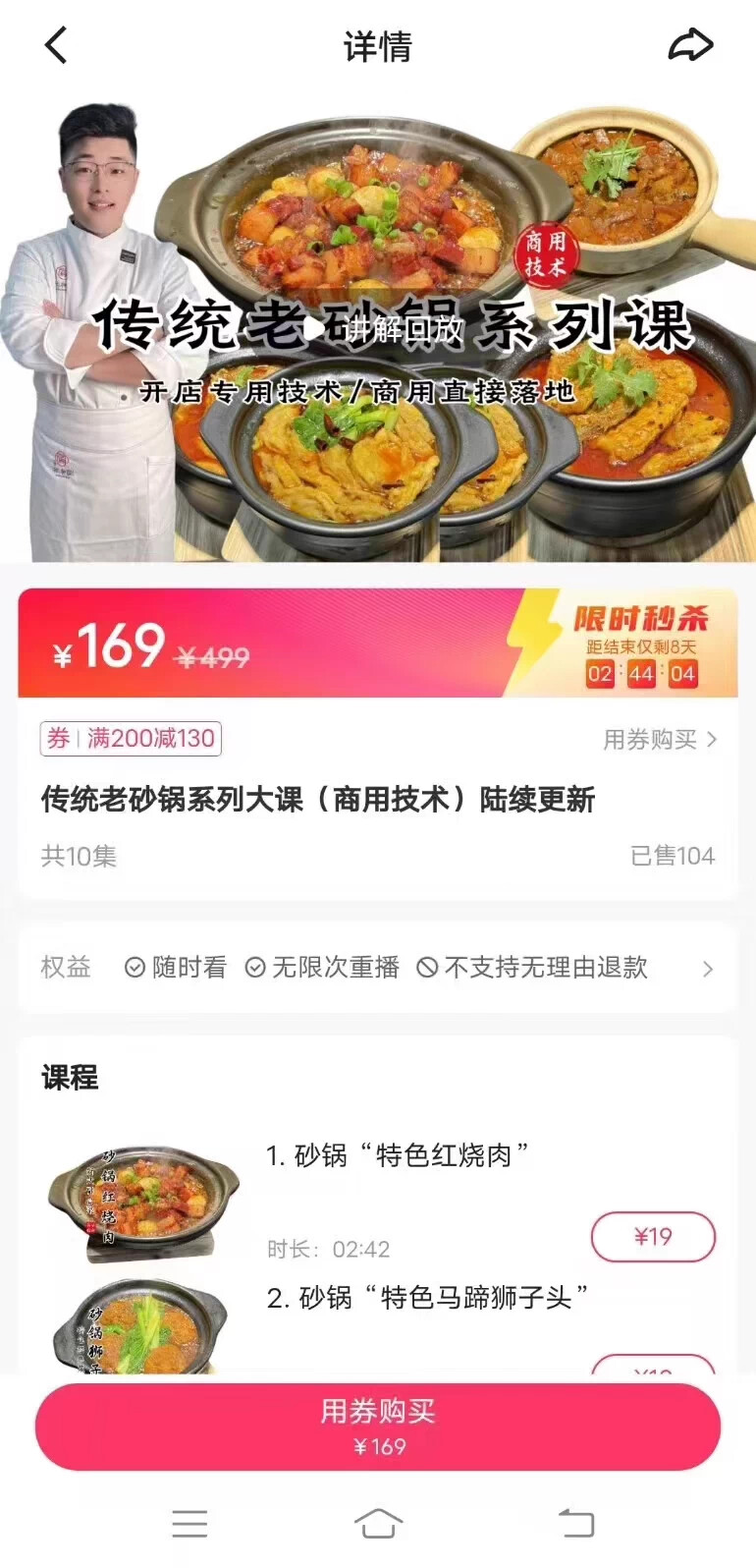Share this course
The image size is (756, 1568).
pyautogui.click(x=690, y=45)
